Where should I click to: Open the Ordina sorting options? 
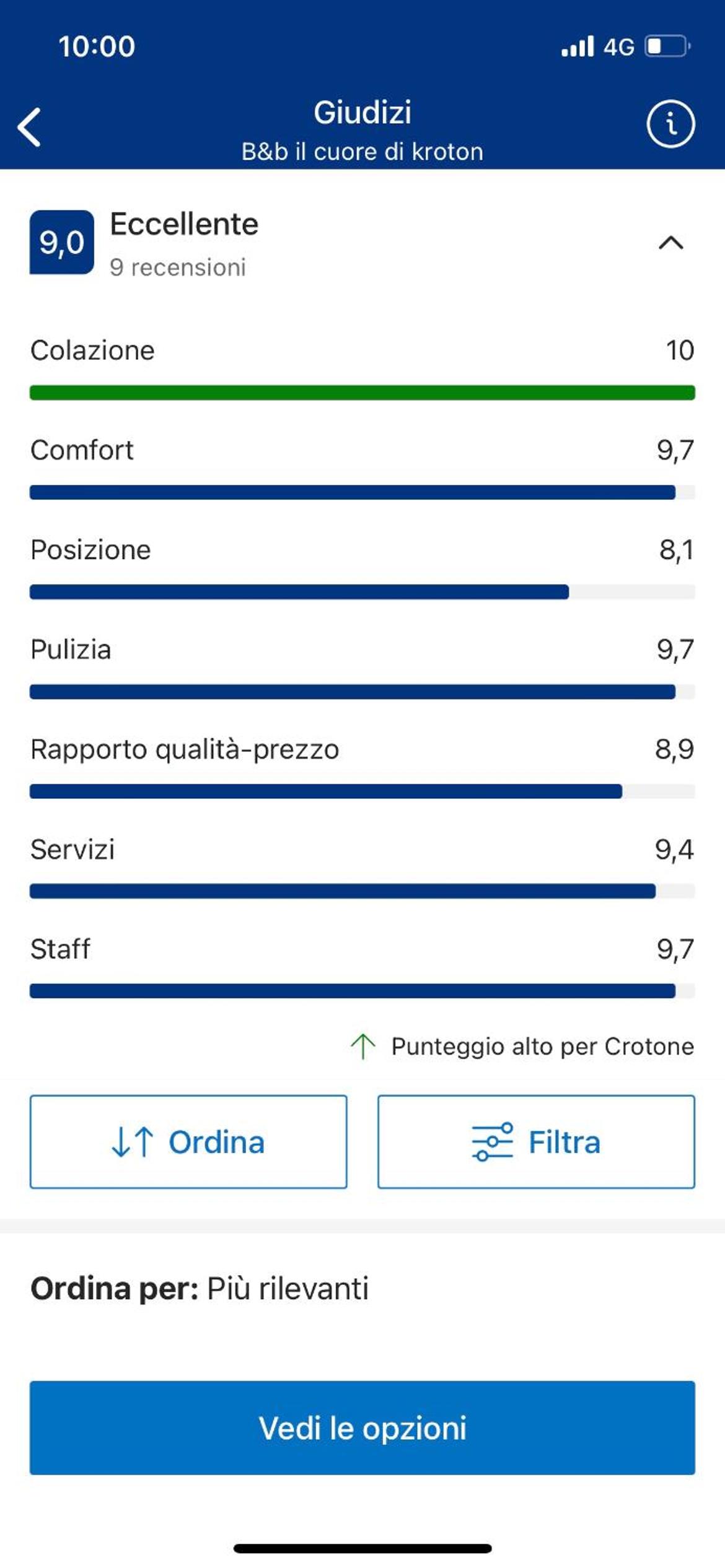188,1141
